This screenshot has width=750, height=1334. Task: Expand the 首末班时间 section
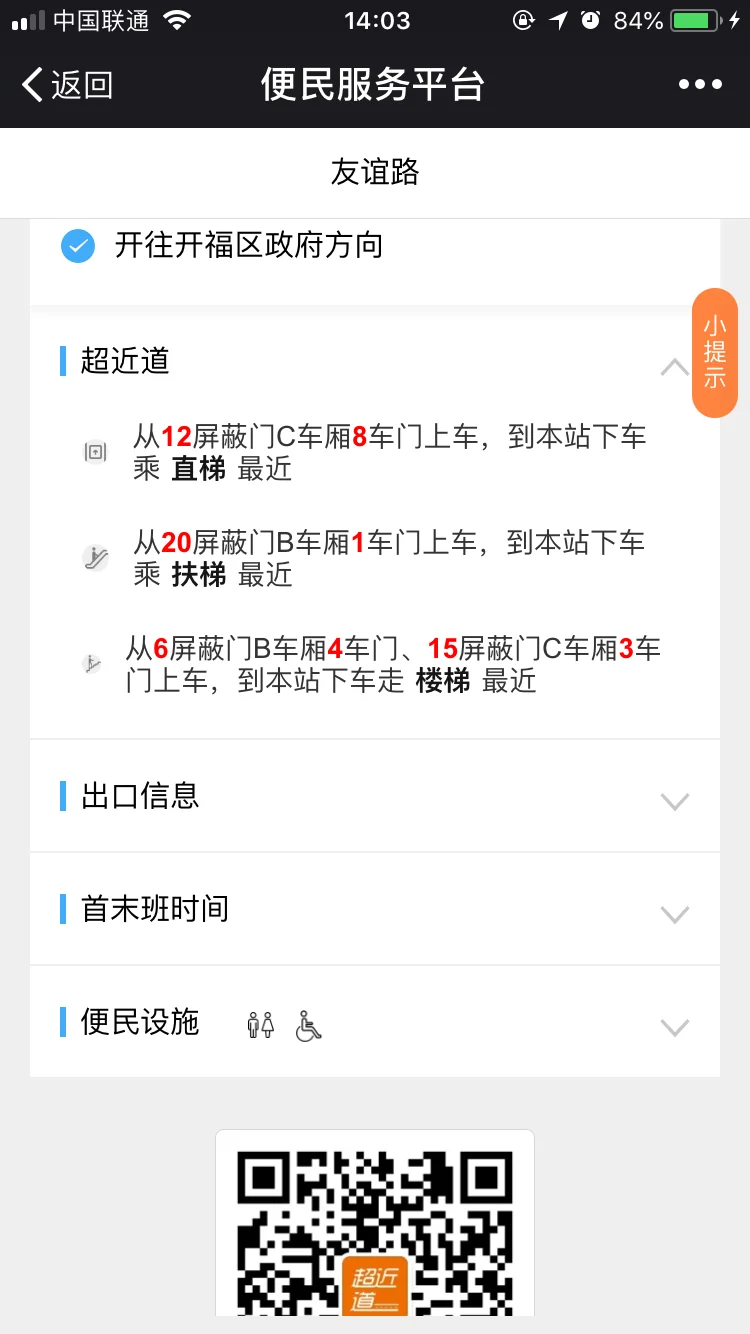coord(675,913)
